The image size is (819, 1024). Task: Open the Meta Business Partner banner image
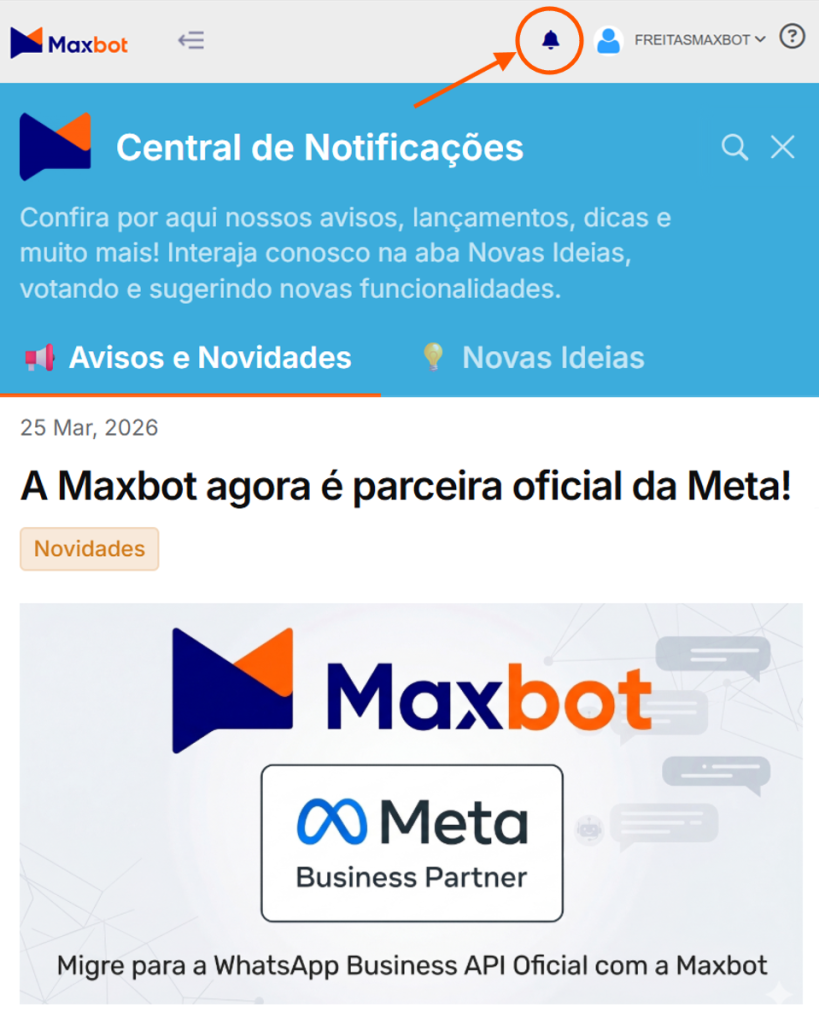tap(410, 802)
